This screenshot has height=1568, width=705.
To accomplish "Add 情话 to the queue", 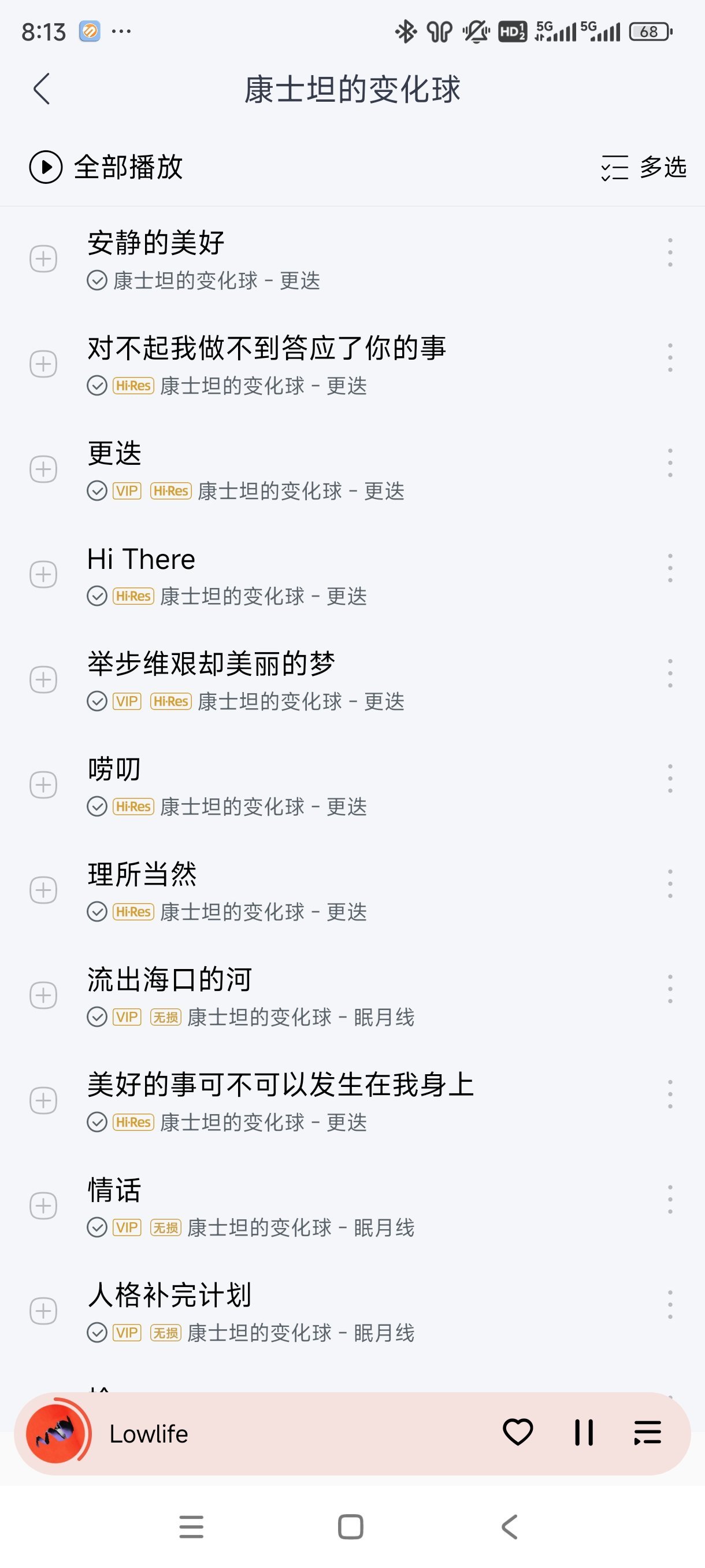I will [x=43, y=1206].
